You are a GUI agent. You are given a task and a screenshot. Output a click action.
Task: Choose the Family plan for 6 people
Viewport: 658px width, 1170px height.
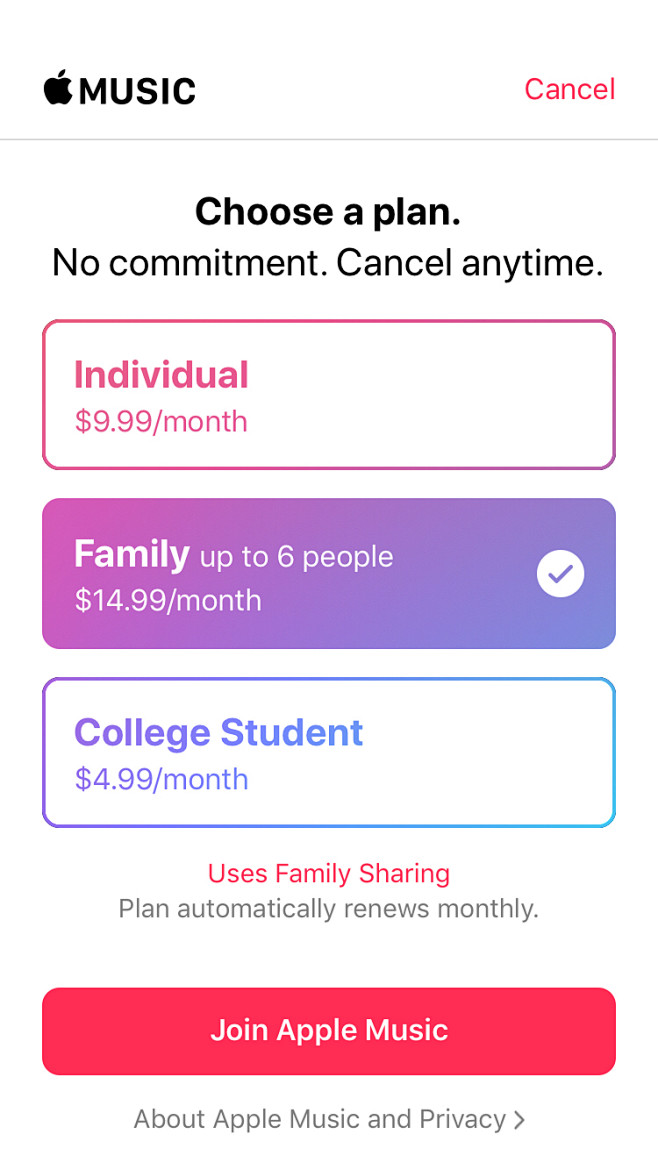pos(328,574)
